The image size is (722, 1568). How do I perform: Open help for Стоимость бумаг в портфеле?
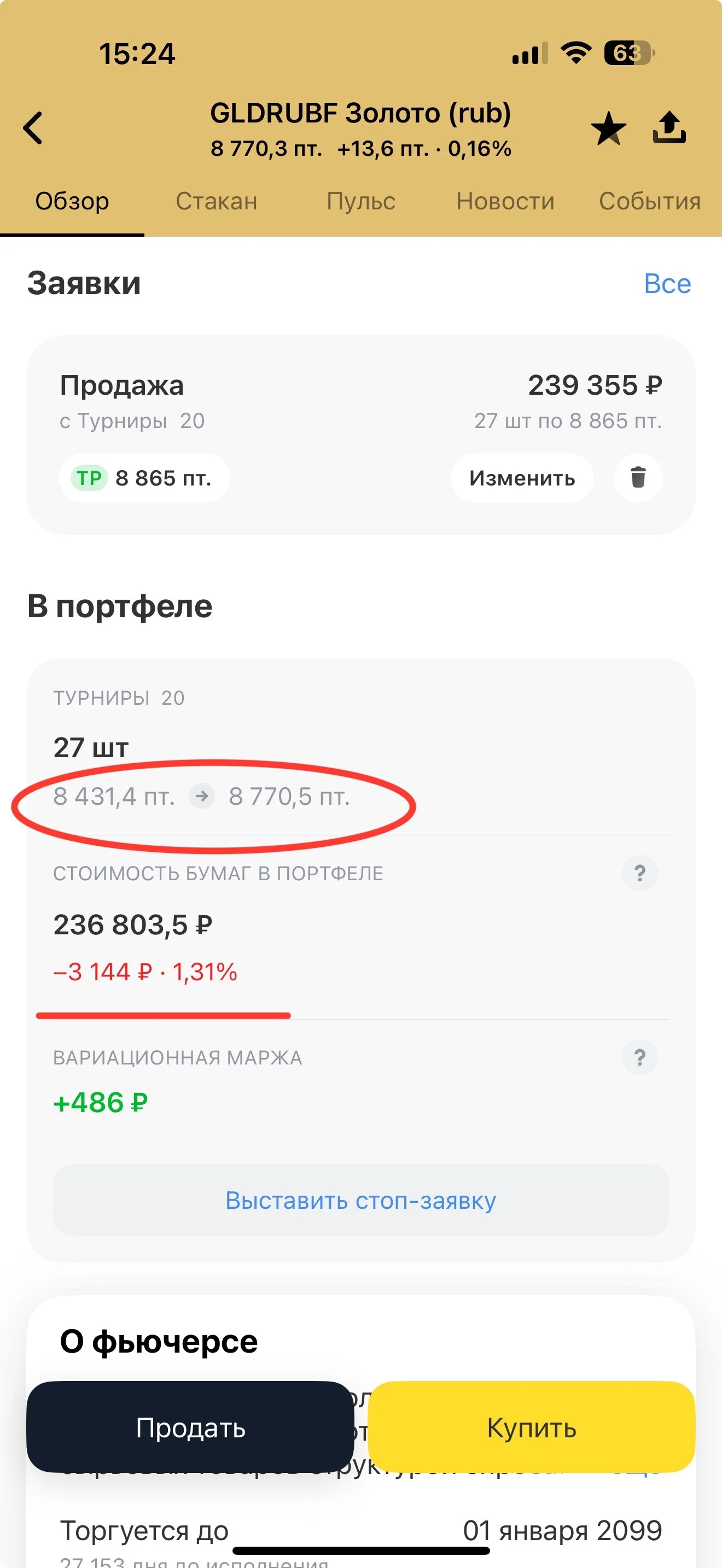pos(639,874)
